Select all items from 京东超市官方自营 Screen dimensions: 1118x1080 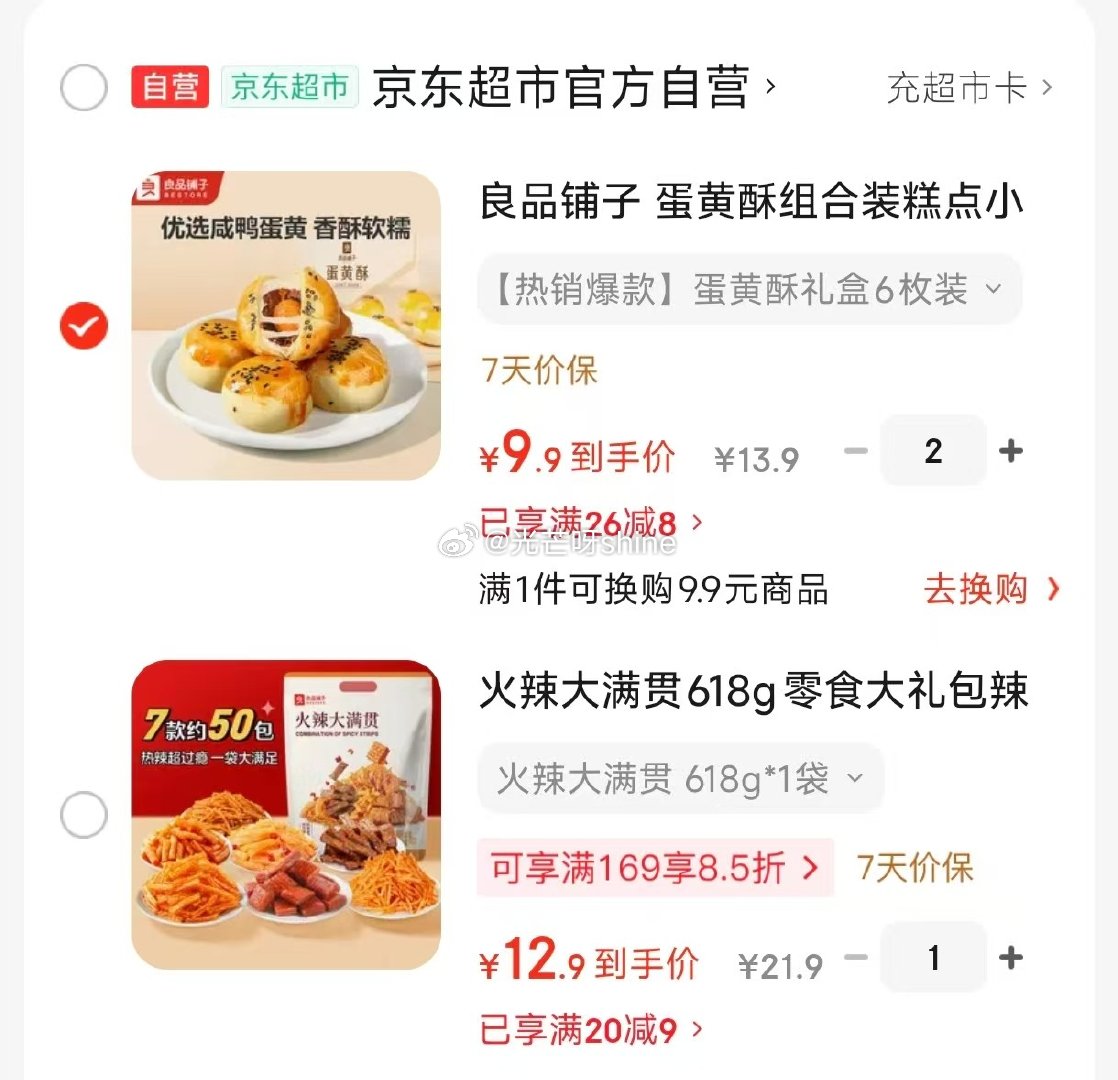tap(84, 88)
